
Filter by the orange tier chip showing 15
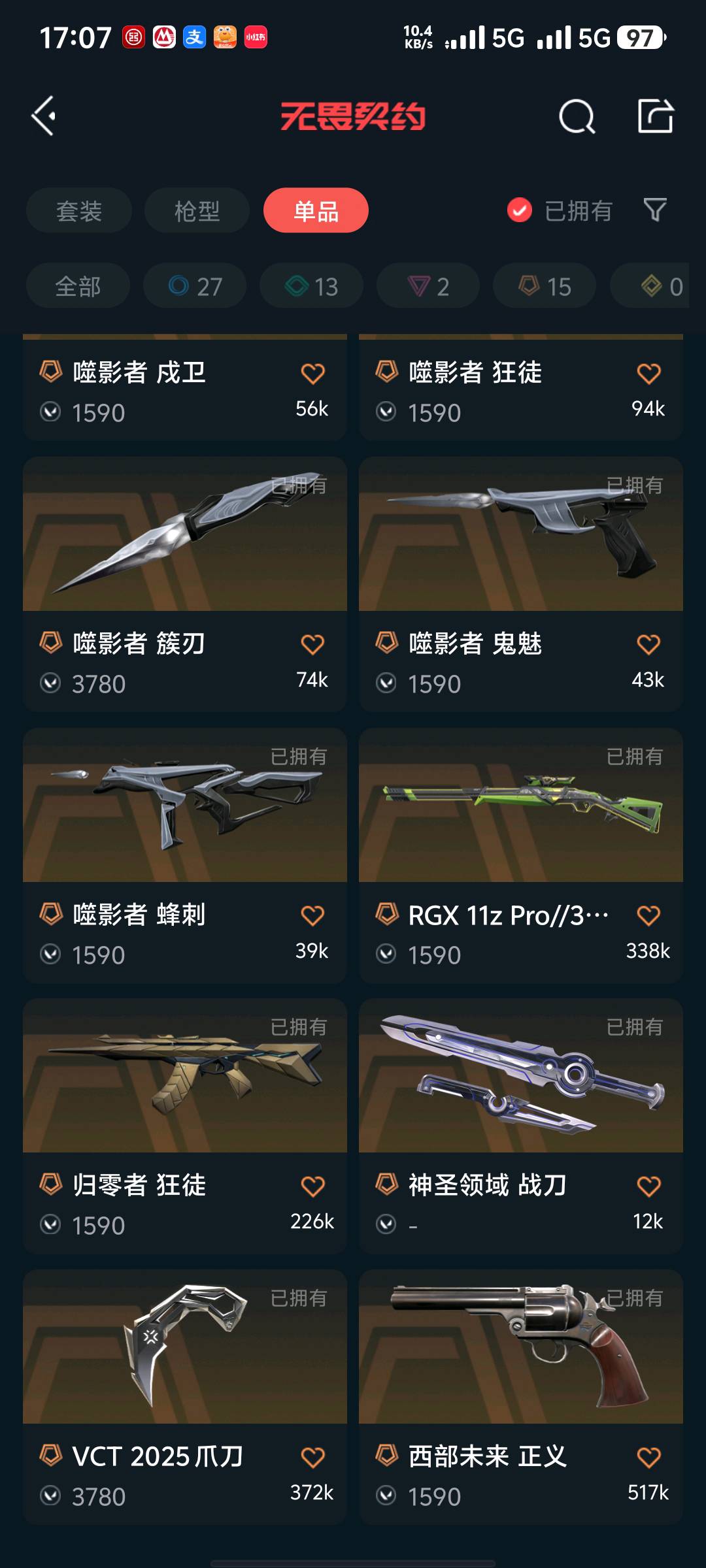545,286
